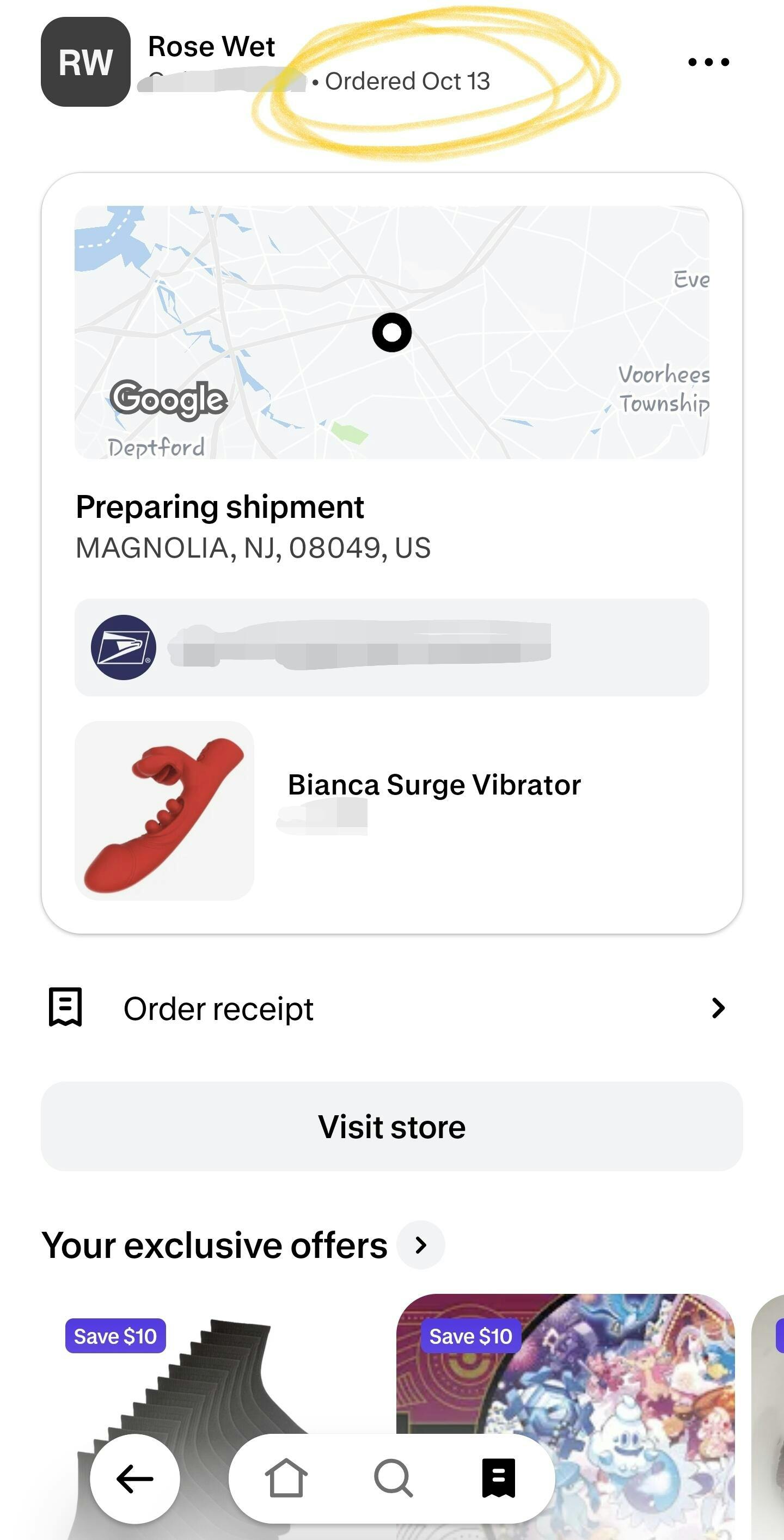Screen dimensions: 784x1540
Task: Expand Your exclusive offers with the arrow
Action: (421, 1245)
